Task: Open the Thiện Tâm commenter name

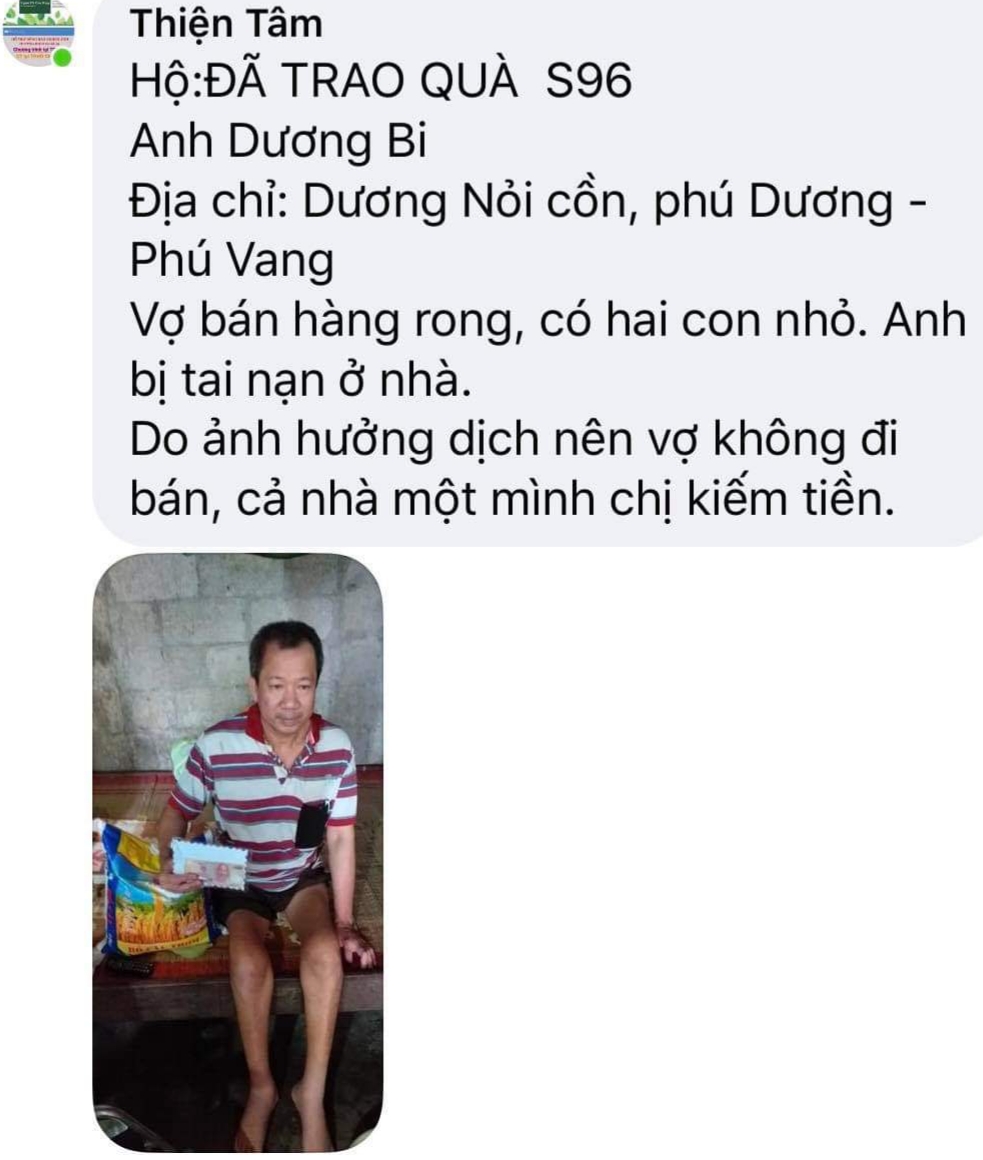Action: coord(226,24)
